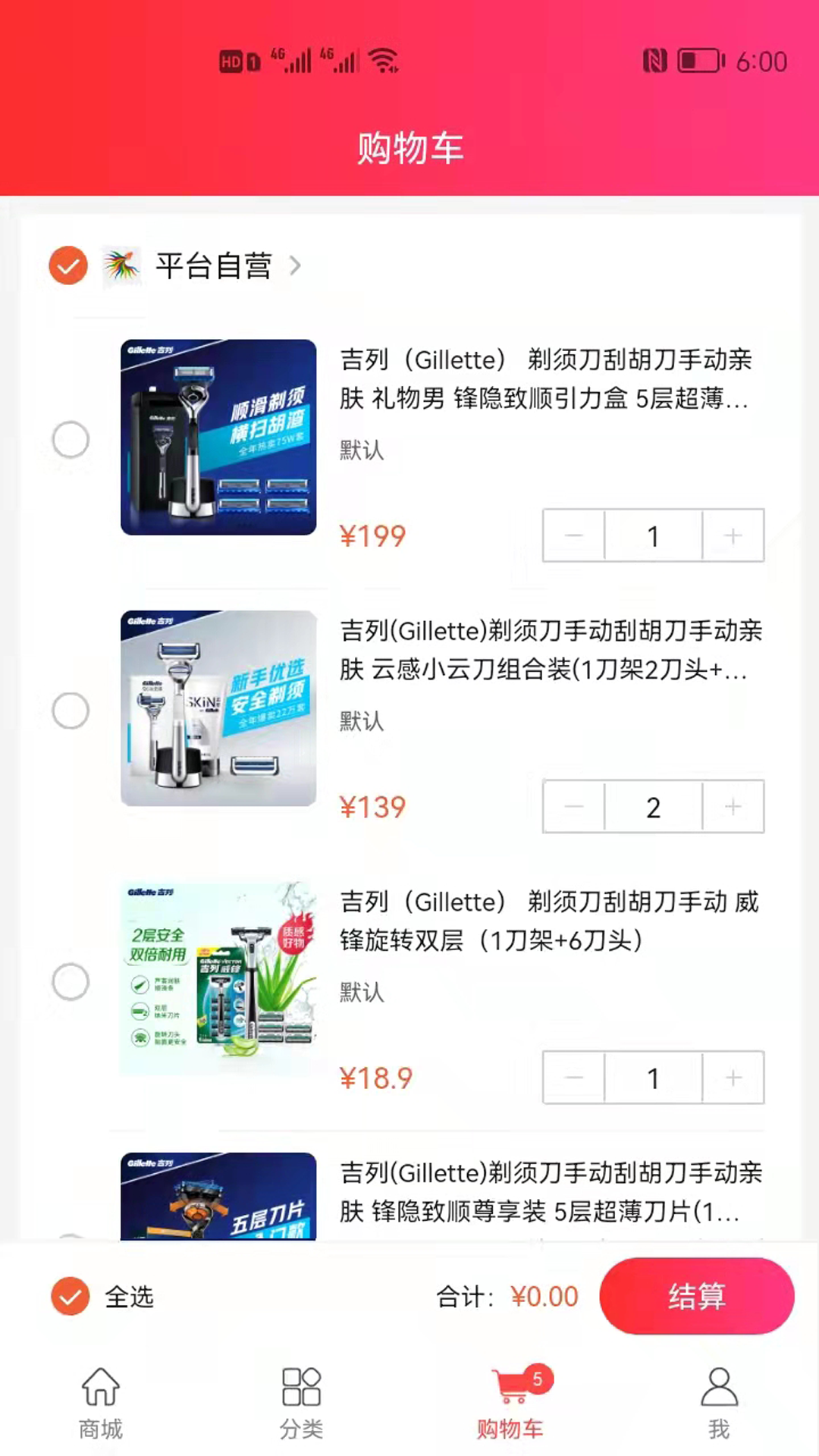Image resolution: width=819 pixels, height=1456 pixels.
Task: Decrease quantity of the ¥199 razor
Action: 574,536
